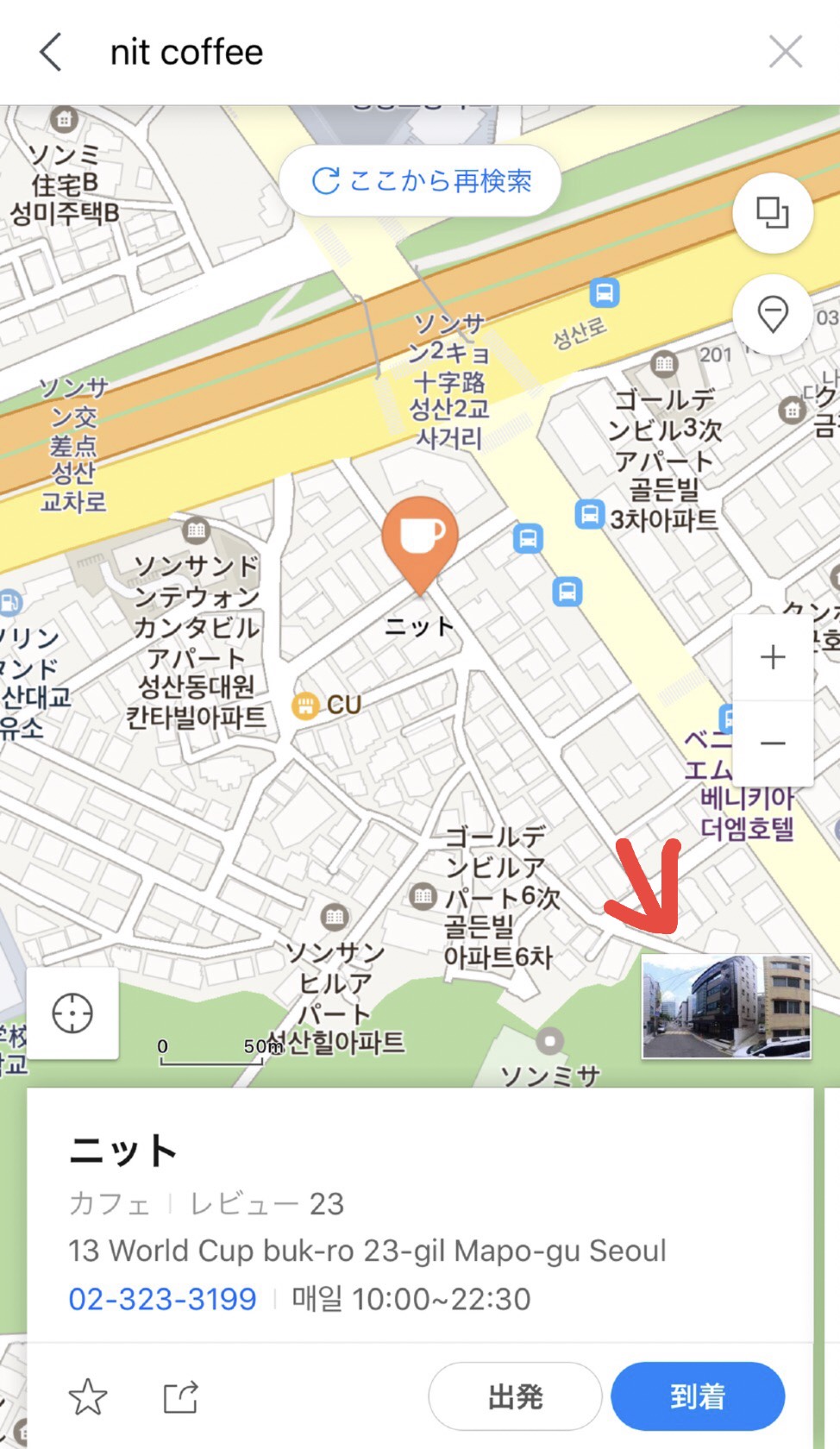Open the map layers button
Screen dimensions: 840x1449
pyautogui.click(x=772, y=212)
